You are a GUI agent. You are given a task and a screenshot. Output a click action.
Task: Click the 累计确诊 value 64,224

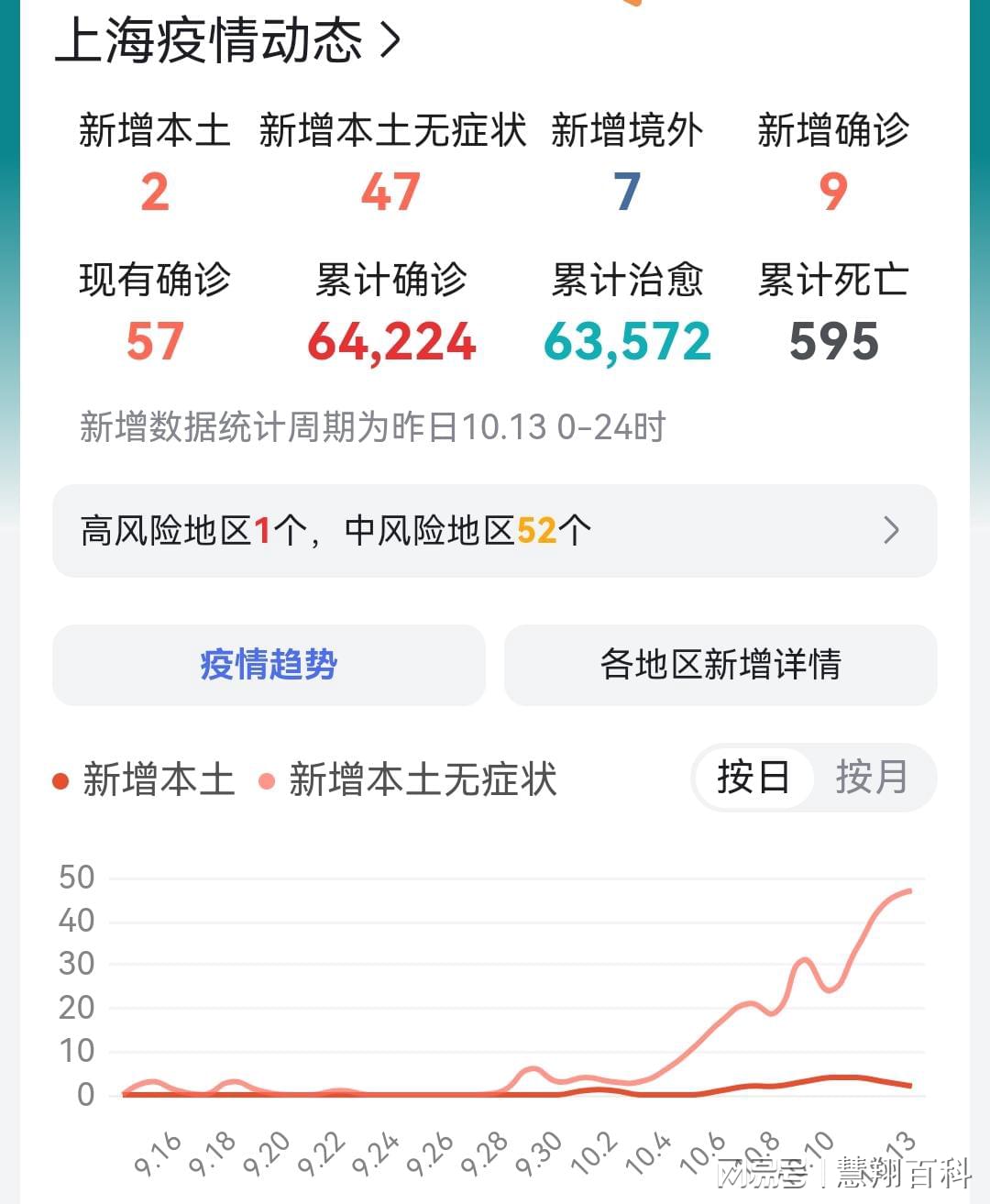point(390,341)
